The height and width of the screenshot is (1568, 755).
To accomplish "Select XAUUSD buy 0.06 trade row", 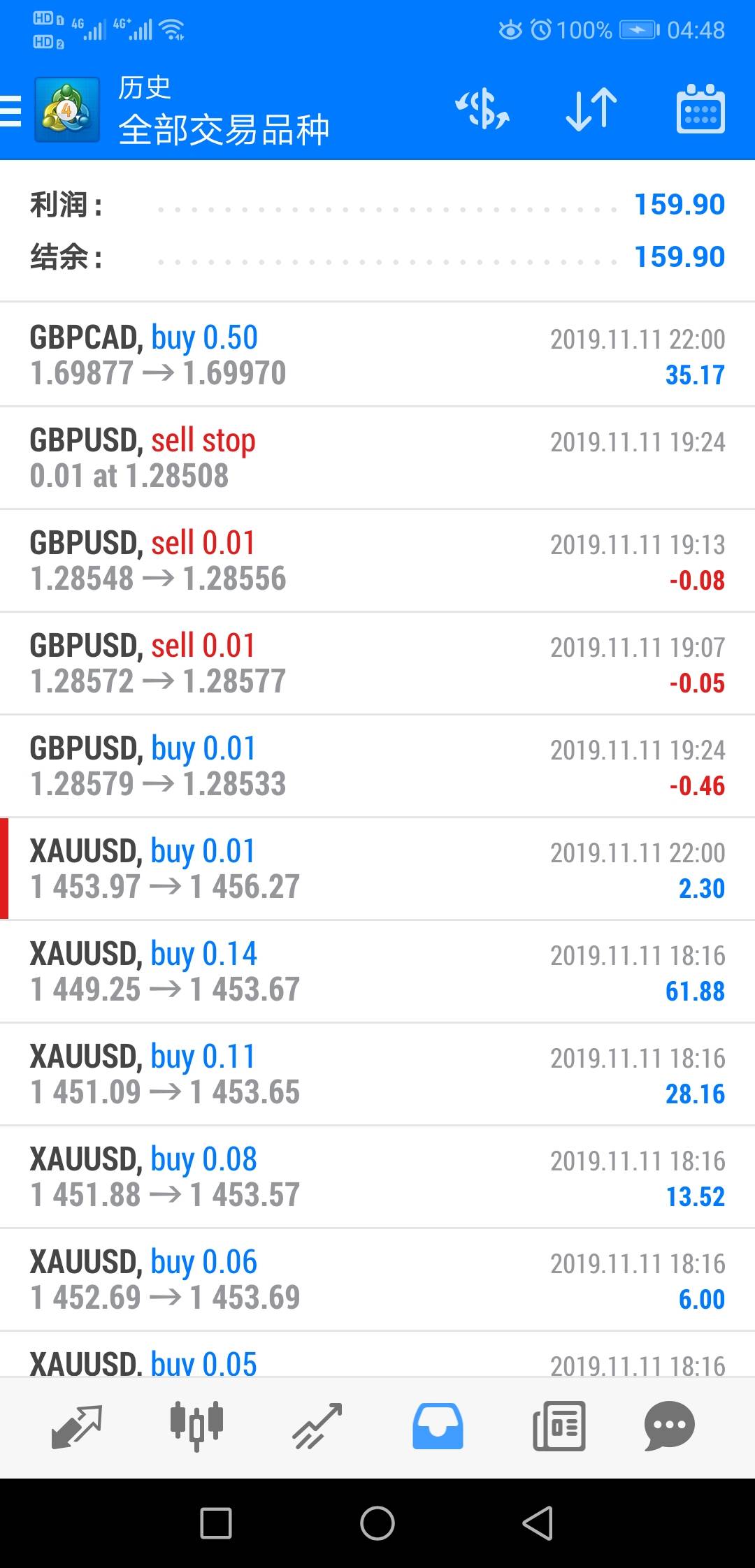I will (377, 1279).
